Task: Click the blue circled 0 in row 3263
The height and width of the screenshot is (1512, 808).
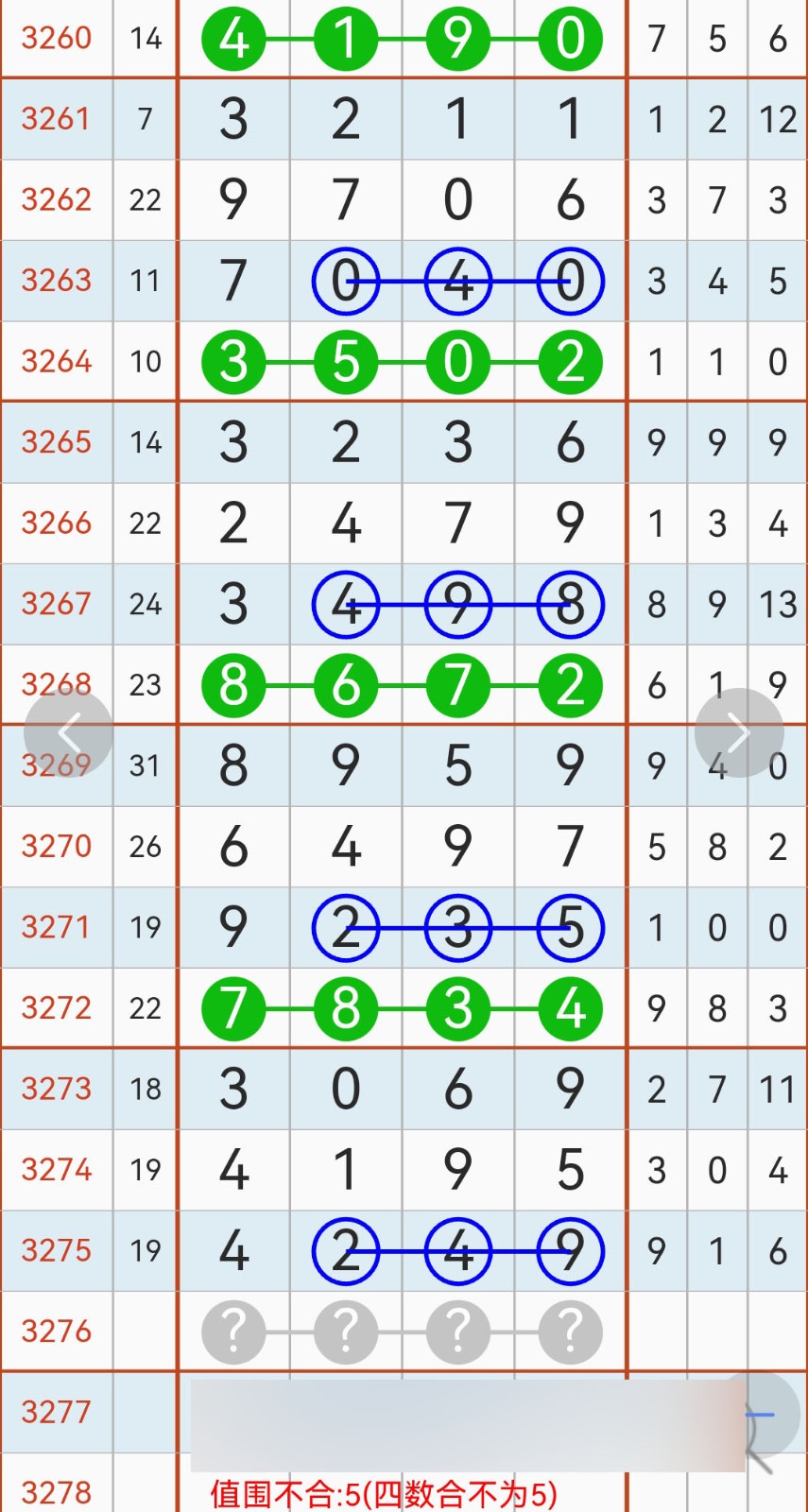Action: tap(346, 281)
